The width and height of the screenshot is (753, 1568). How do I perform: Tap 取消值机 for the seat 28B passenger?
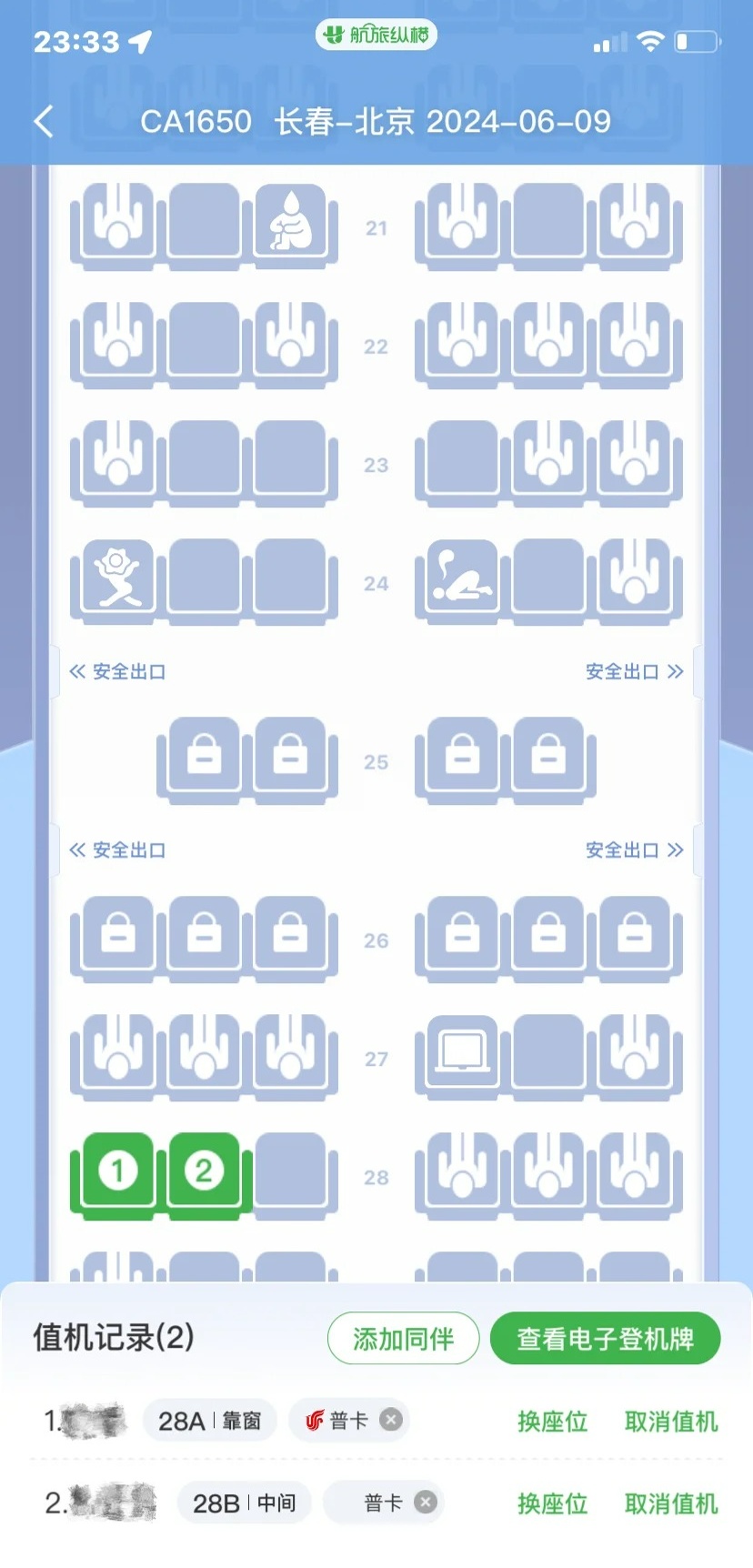coord(671,1503)
